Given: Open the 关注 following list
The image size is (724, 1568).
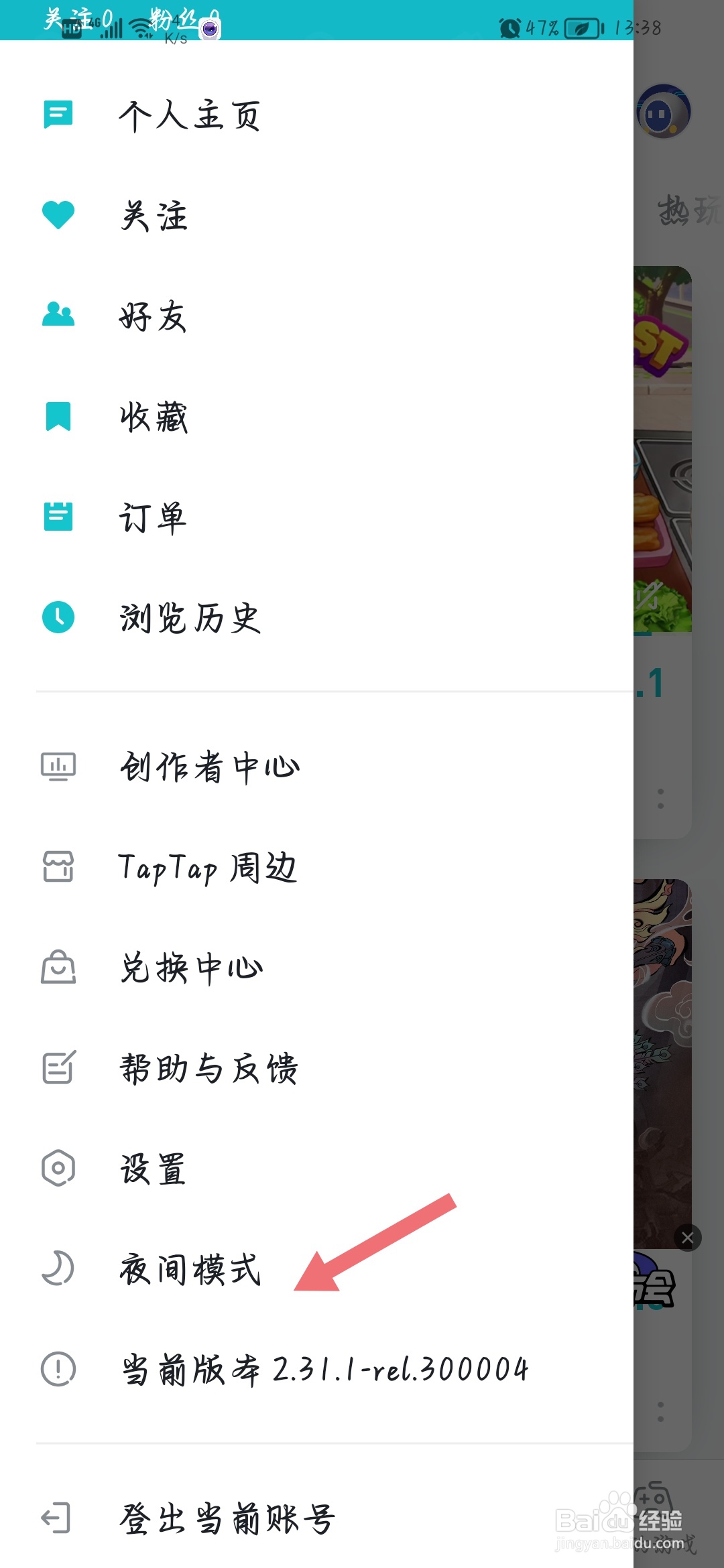Looking at the screenshot, I should pyautogui.click(x=154, y=216).
